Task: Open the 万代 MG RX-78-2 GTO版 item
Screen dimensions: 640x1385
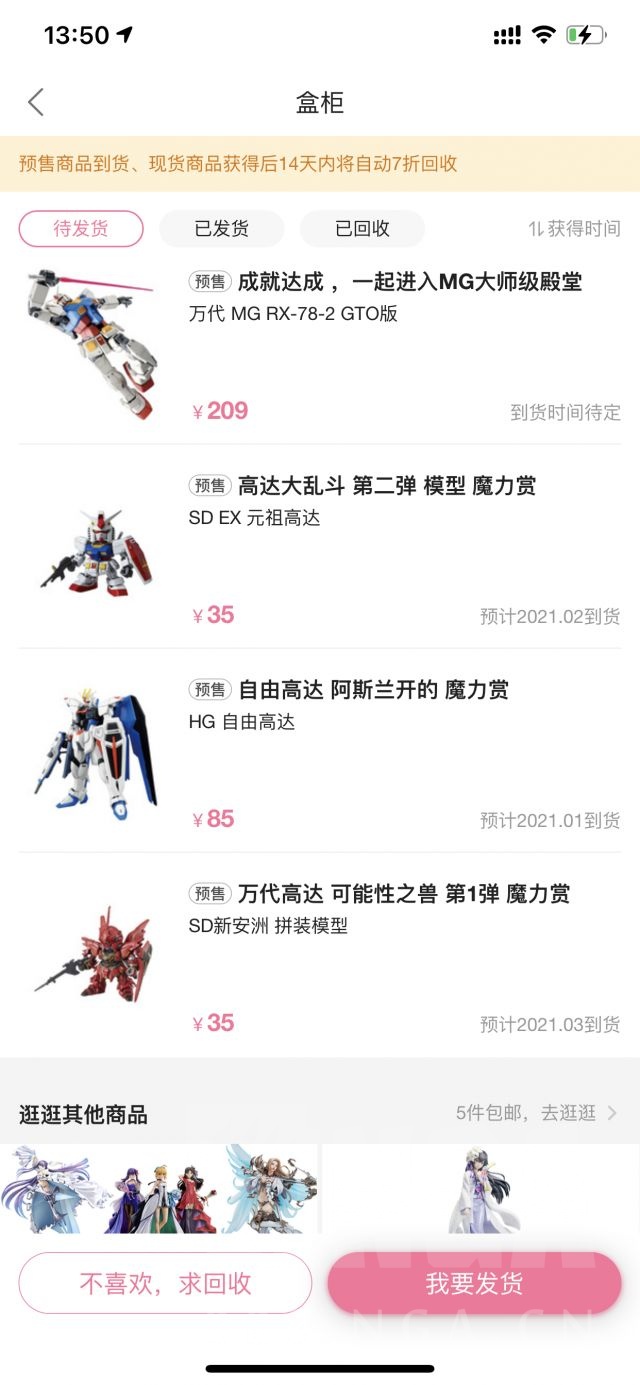Action: click(320, 345)
